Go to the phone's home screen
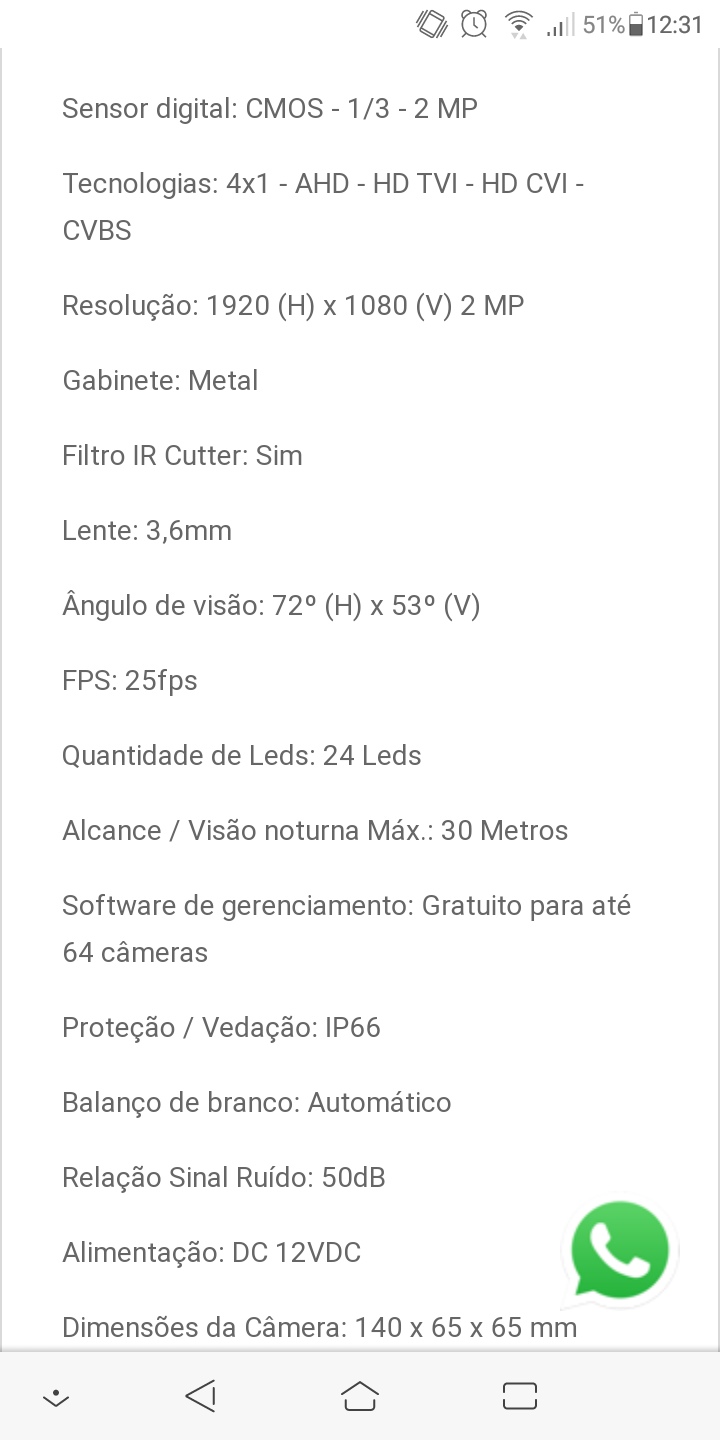The image size is (720, 1440). 360,1396
